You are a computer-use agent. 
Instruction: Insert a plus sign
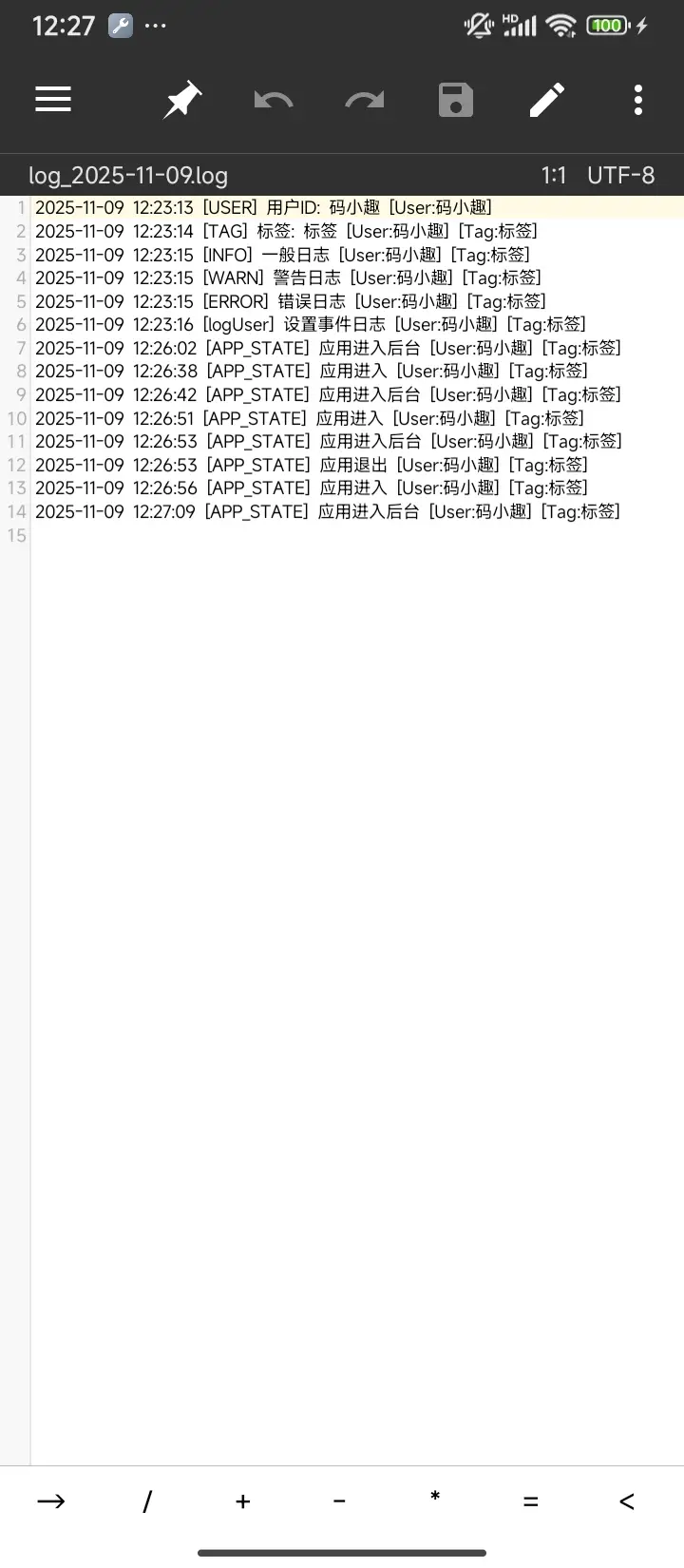click(x=243, y=1501)
